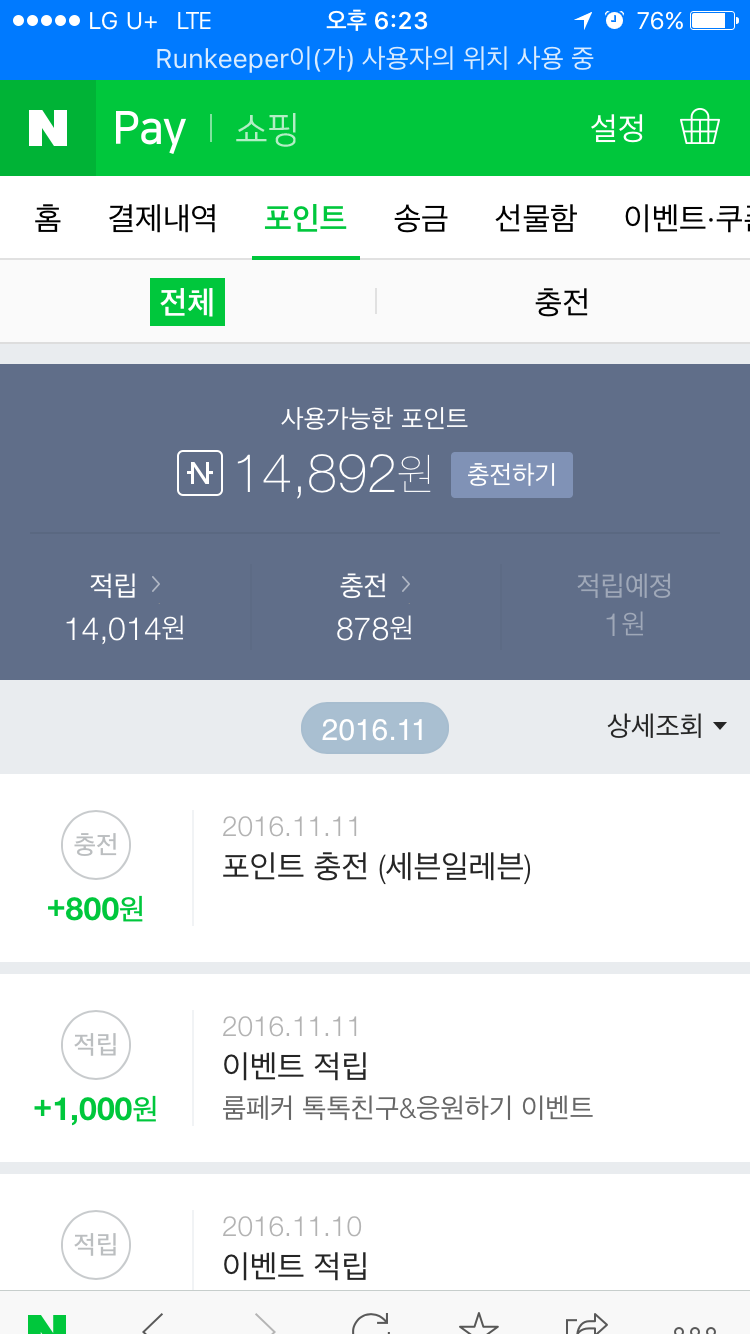Screen dimensions: 750x1334
Task: Open the shopping basket icon
Action: point(699,128)
